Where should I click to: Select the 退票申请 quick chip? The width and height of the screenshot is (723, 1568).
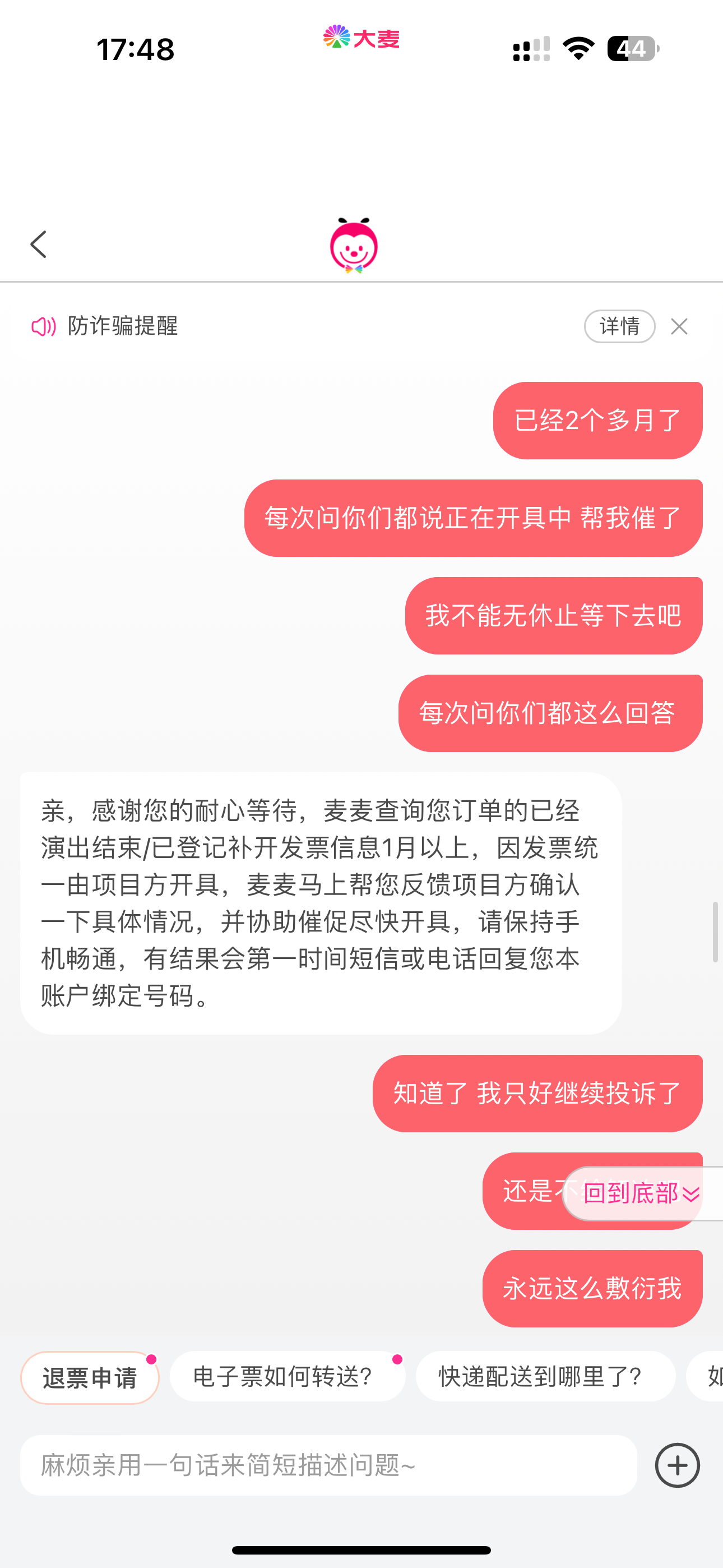[x=90, y=1378]
